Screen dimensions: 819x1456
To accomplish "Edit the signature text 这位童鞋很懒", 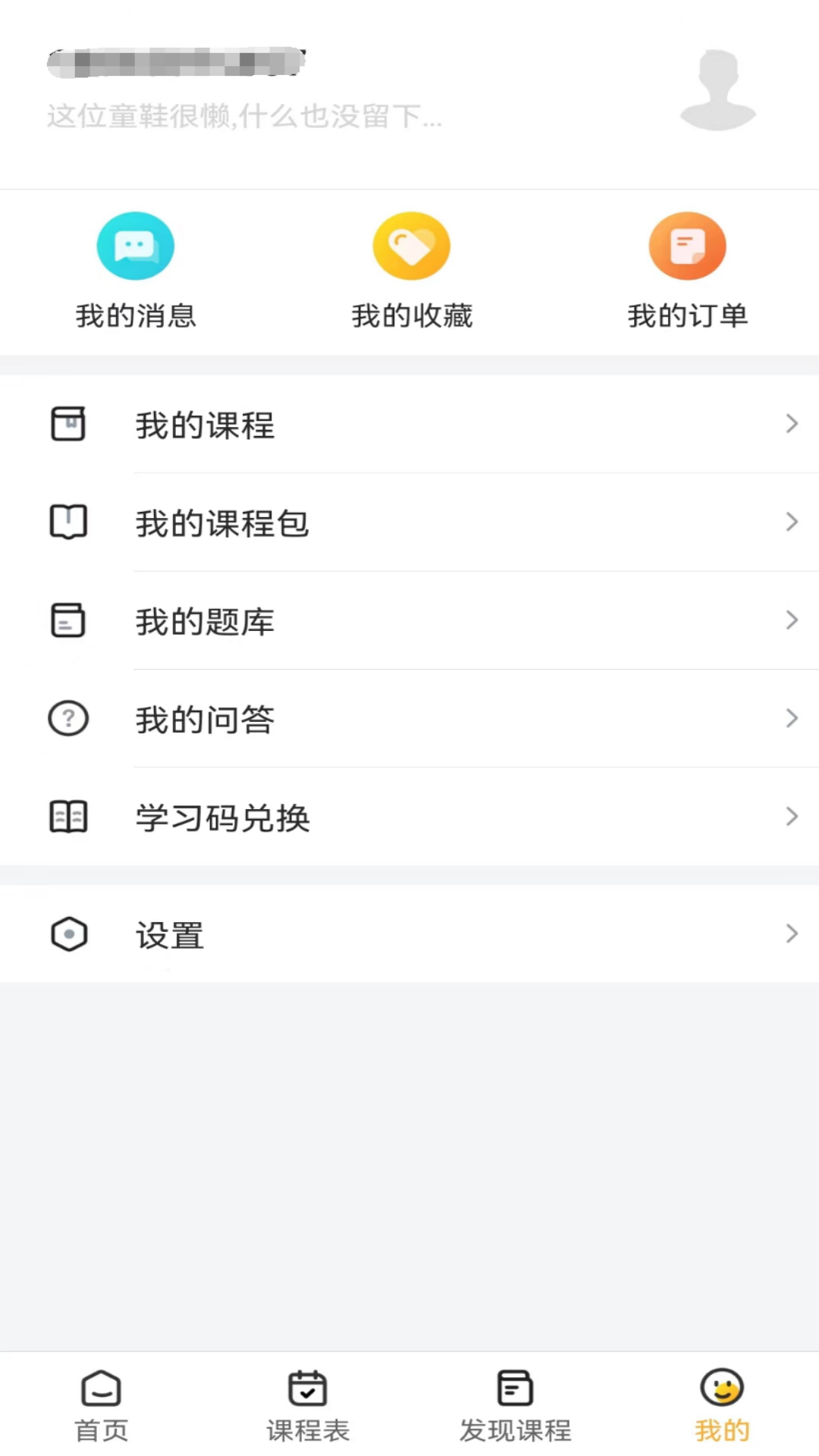I will coord(243,117).
